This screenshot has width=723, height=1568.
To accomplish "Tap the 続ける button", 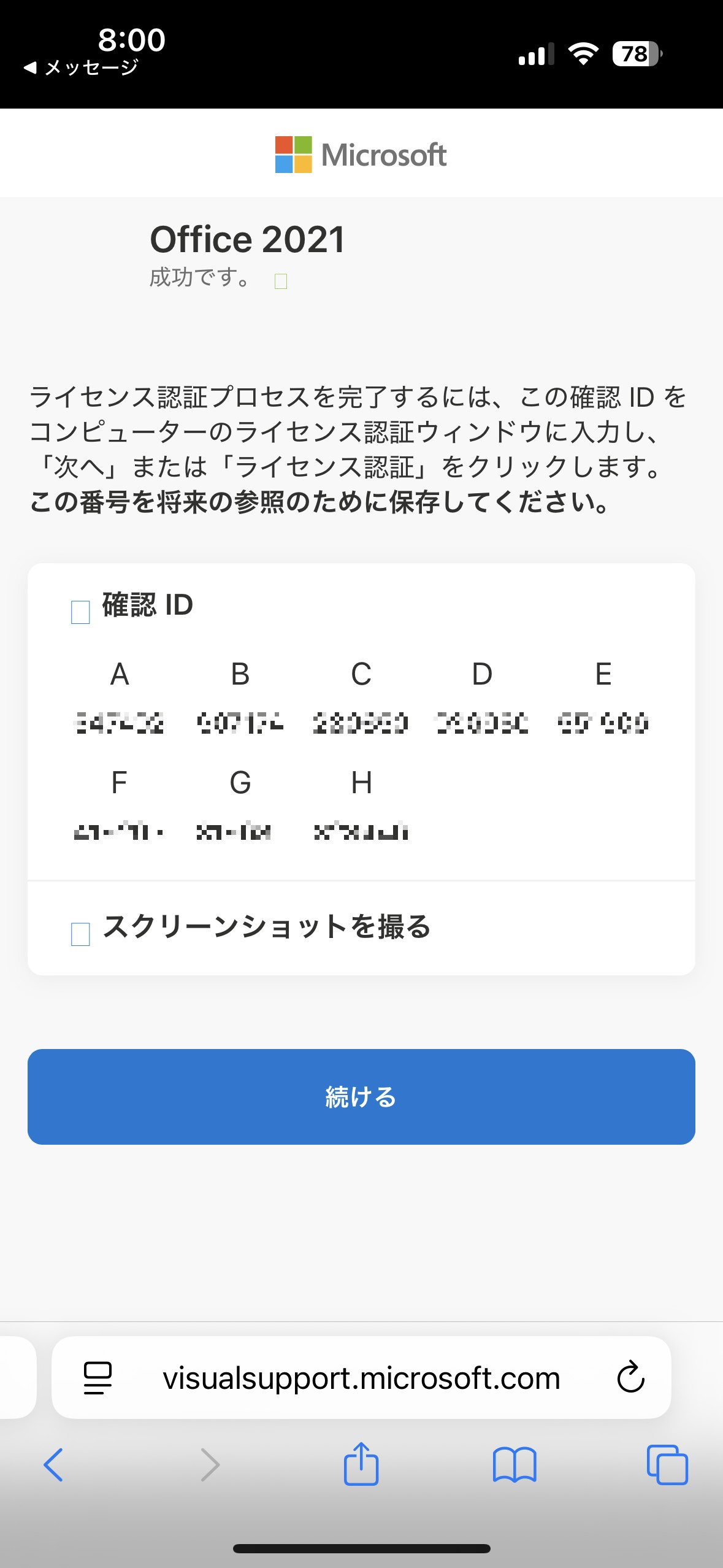I will [361, 1097].
